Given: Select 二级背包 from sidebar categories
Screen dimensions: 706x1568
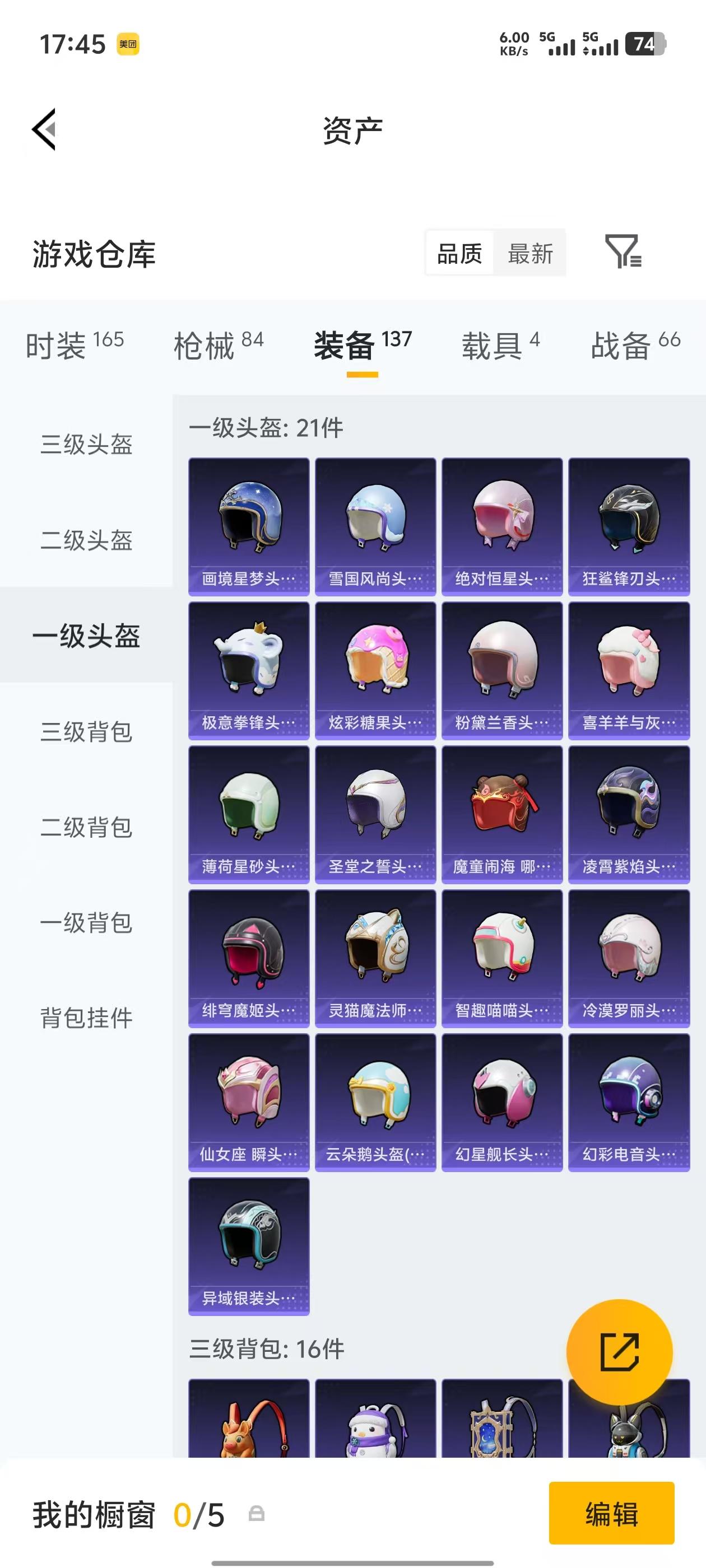Looking at the screenshot, I should tap(86, 827).
